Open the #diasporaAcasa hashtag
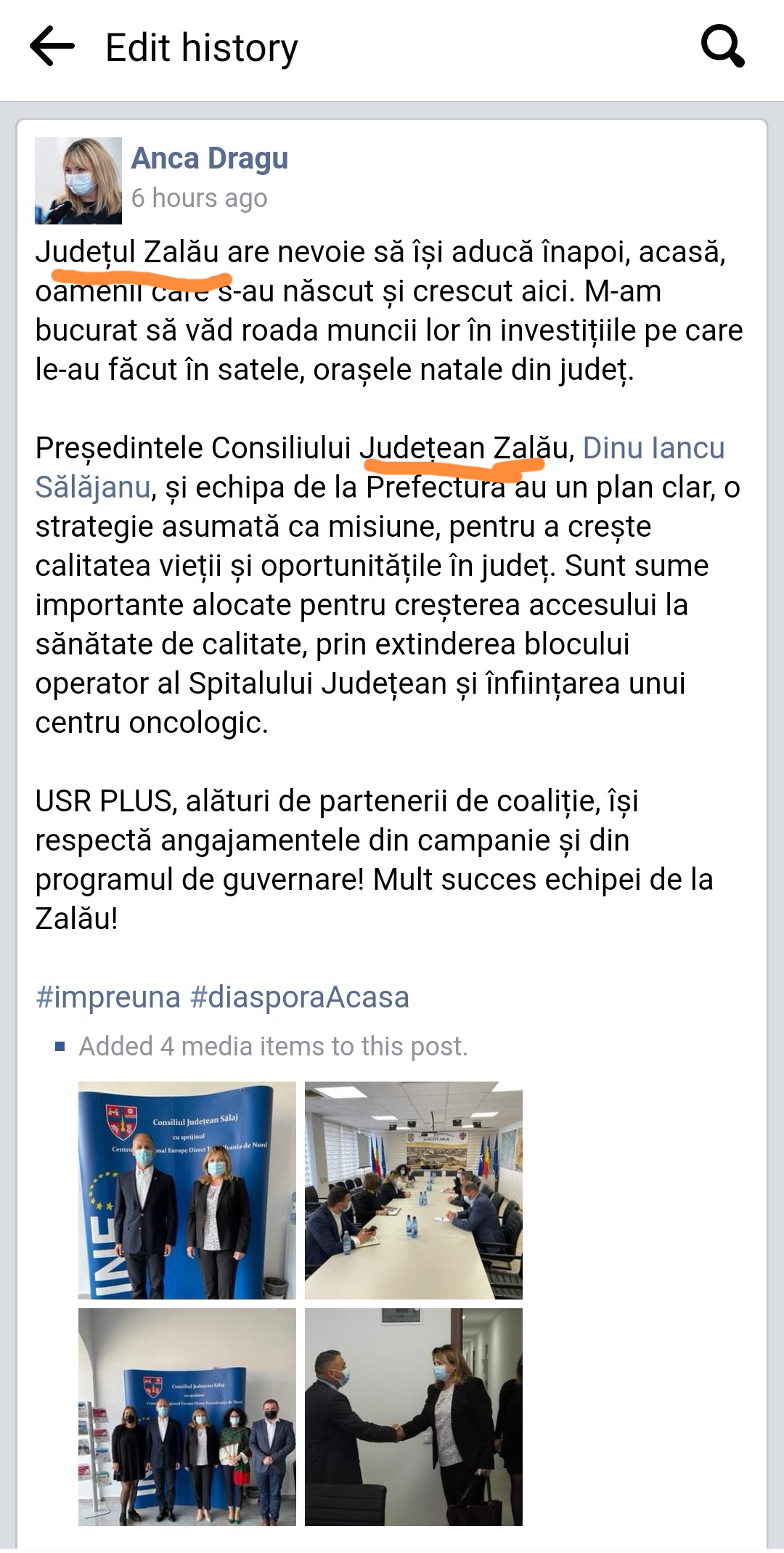 click(x=299, y=997)
